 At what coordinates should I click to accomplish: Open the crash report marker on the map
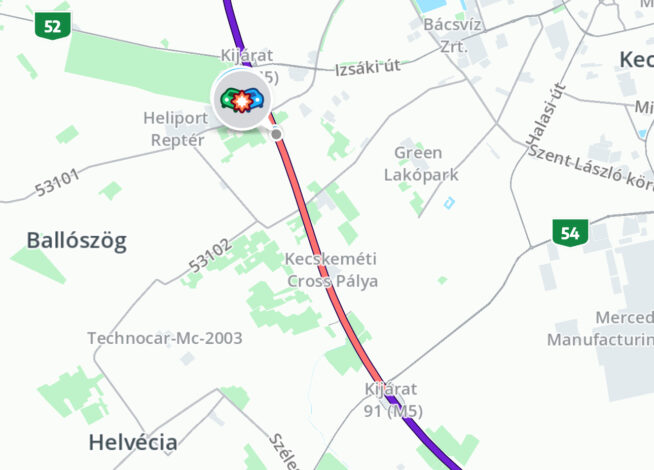point(241,98)
